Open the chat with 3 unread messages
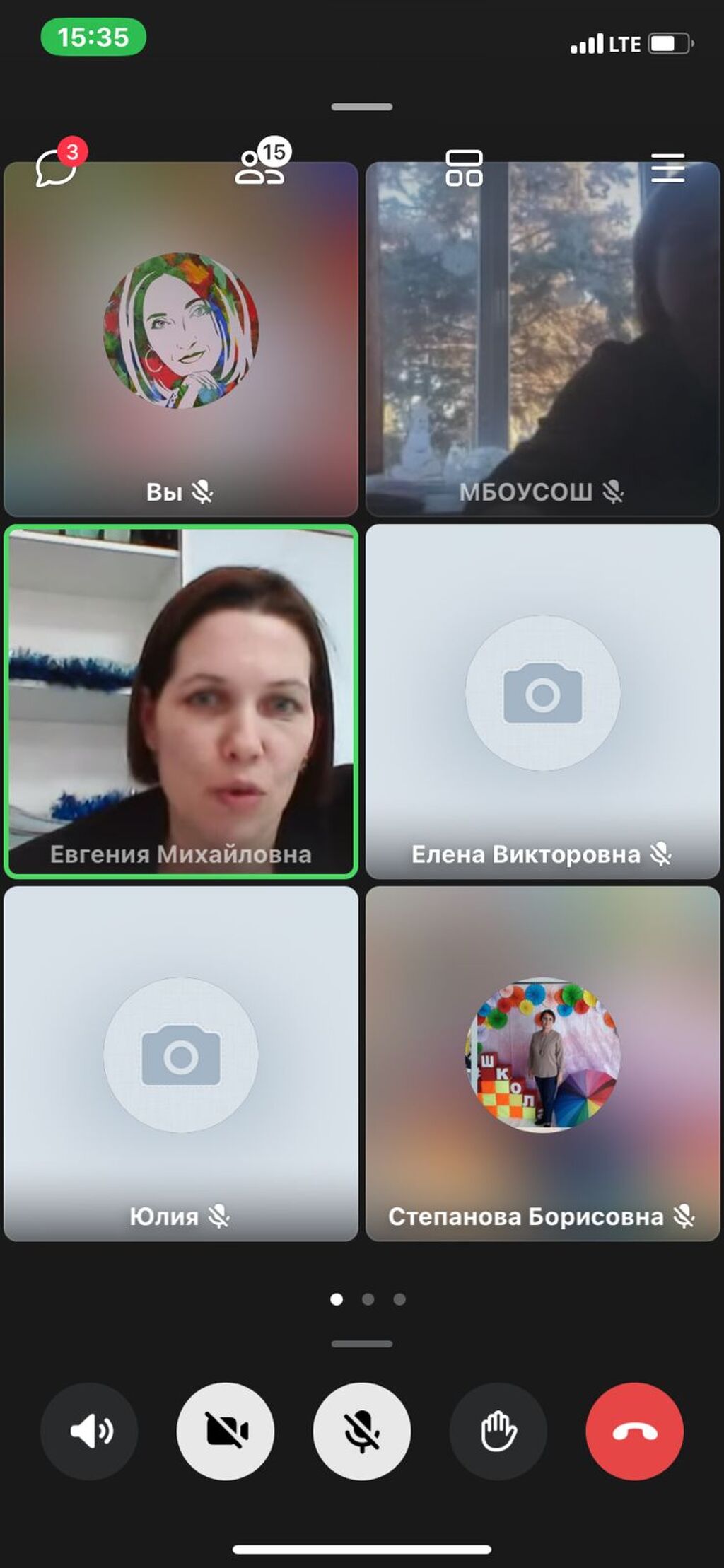 57,168
